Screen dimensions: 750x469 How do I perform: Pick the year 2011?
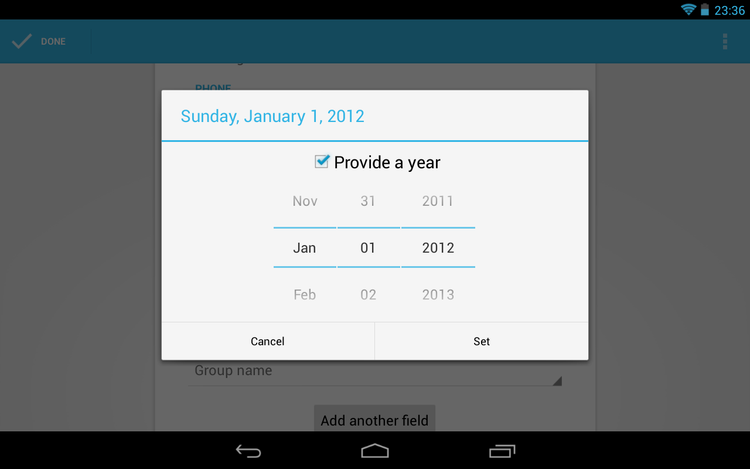tap(438, 201)
